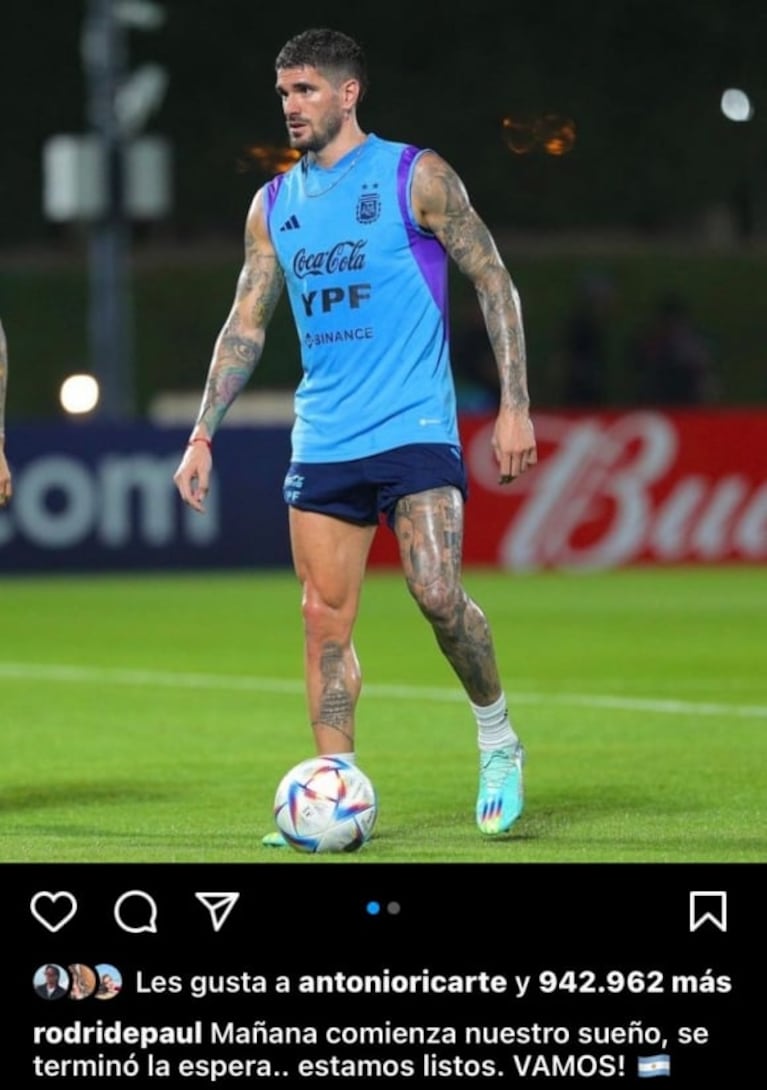Open the comments bubble icon
The height and width of the screenshot is (1090, 767).
click(x=135, y=911)
